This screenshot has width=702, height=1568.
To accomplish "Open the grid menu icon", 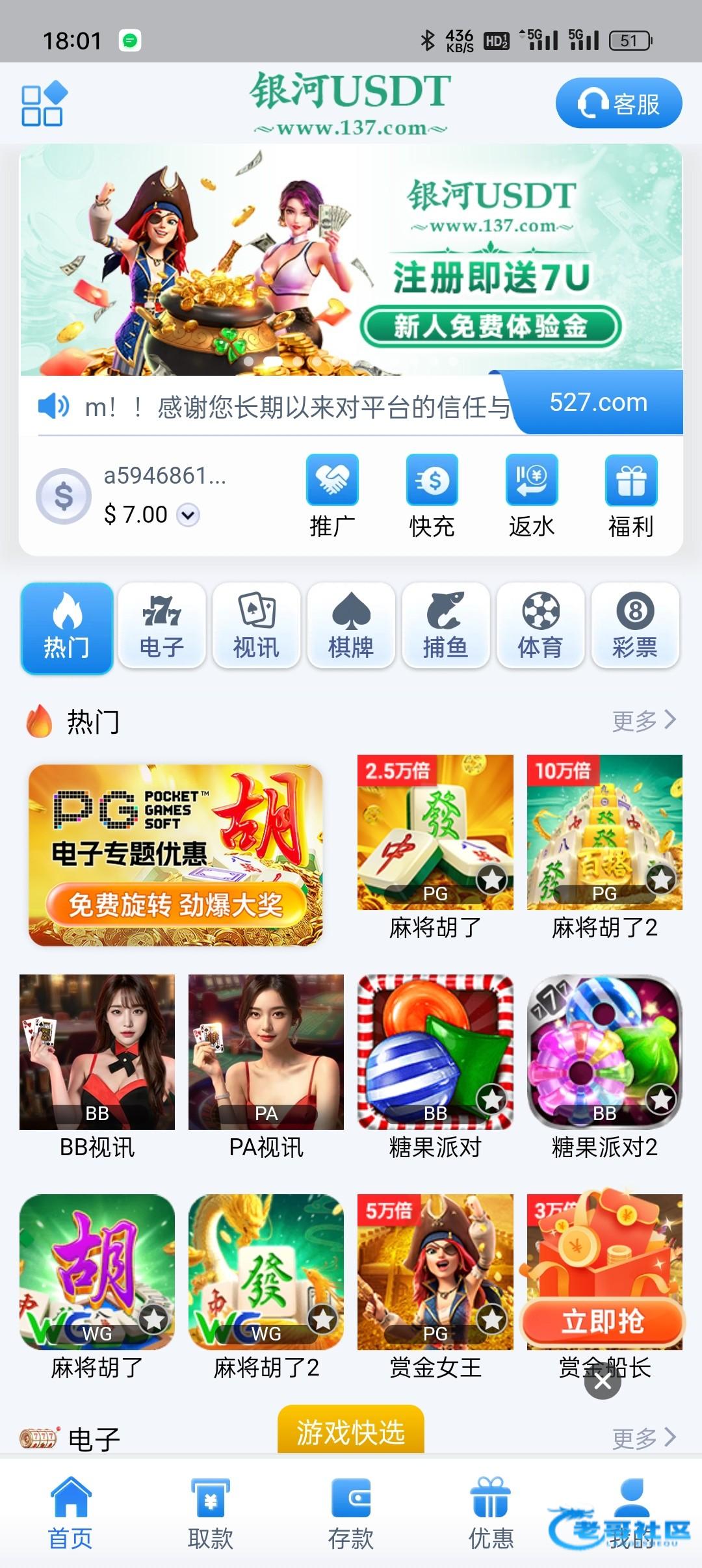I will click(43, 104).
